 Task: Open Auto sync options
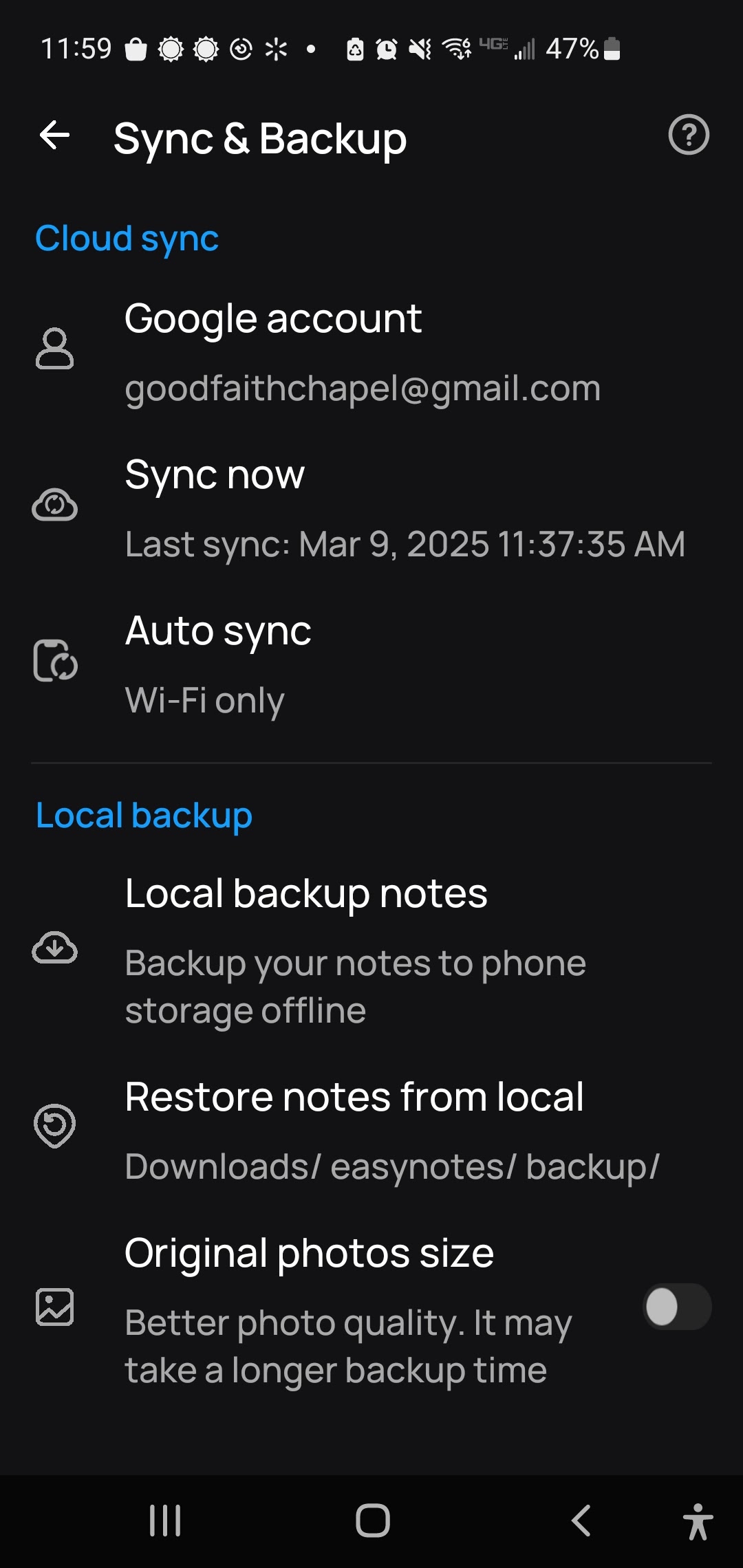[x=371, y=664]
